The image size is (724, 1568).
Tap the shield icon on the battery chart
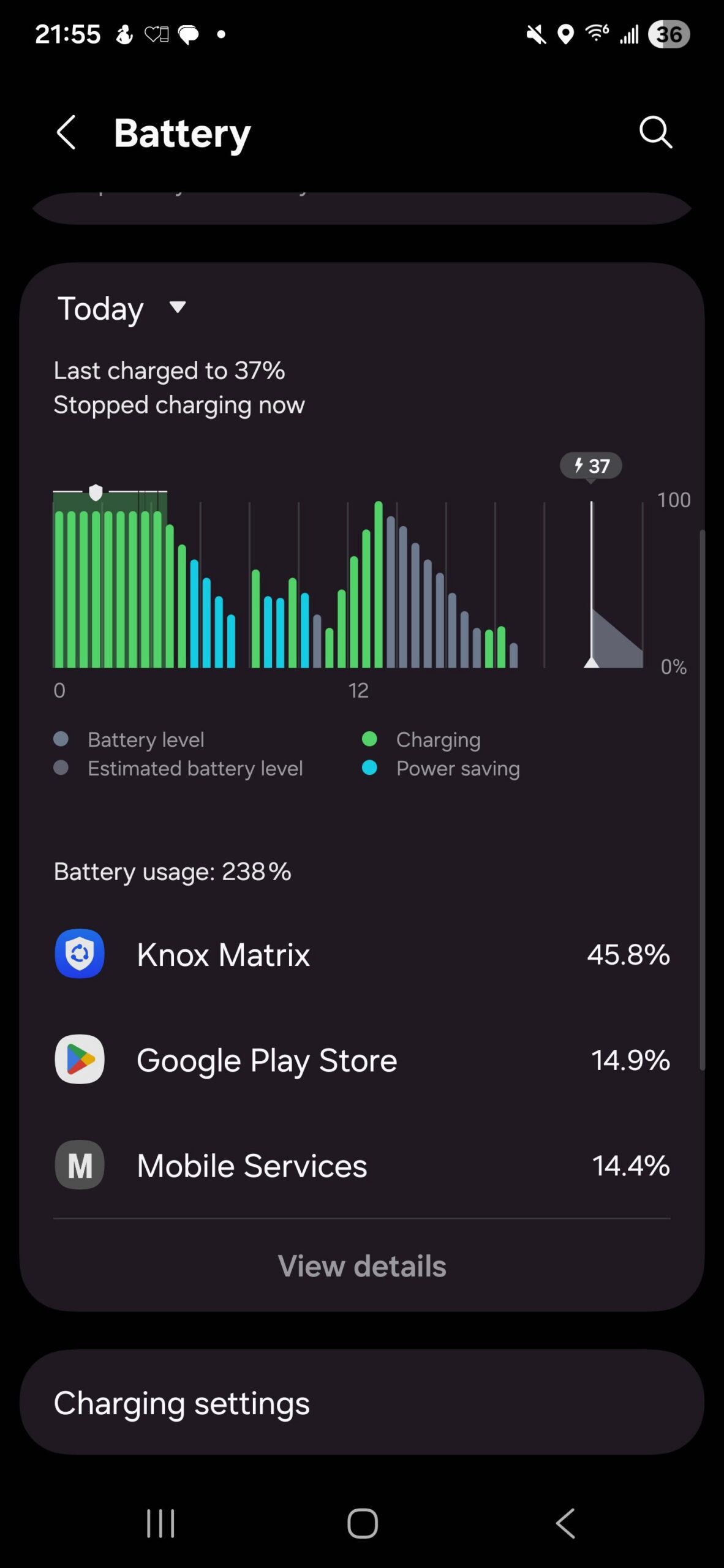coord(96,493)
